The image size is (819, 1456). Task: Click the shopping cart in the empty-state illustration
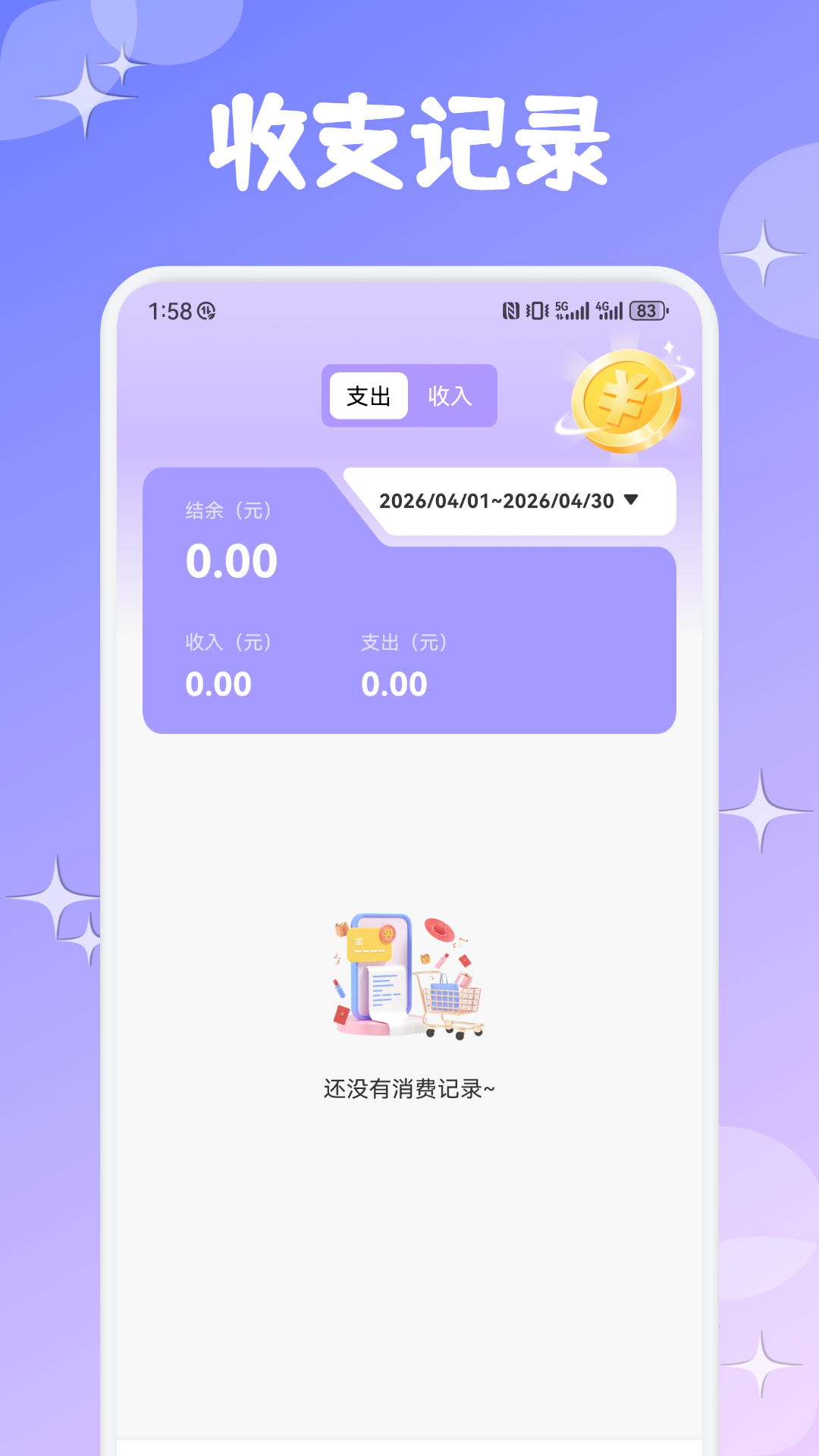(x=453, y=1001)
